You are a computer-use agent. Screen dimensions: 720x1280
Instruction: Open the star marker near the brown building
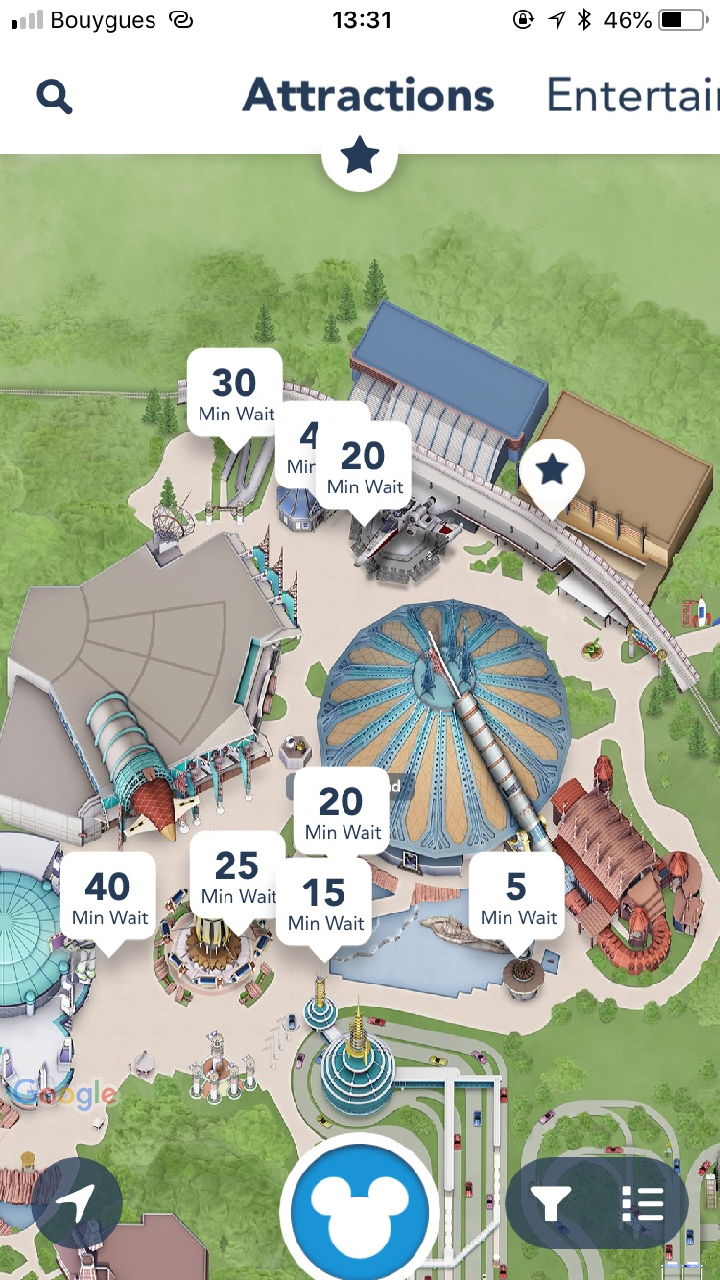[x=552, y=472]
